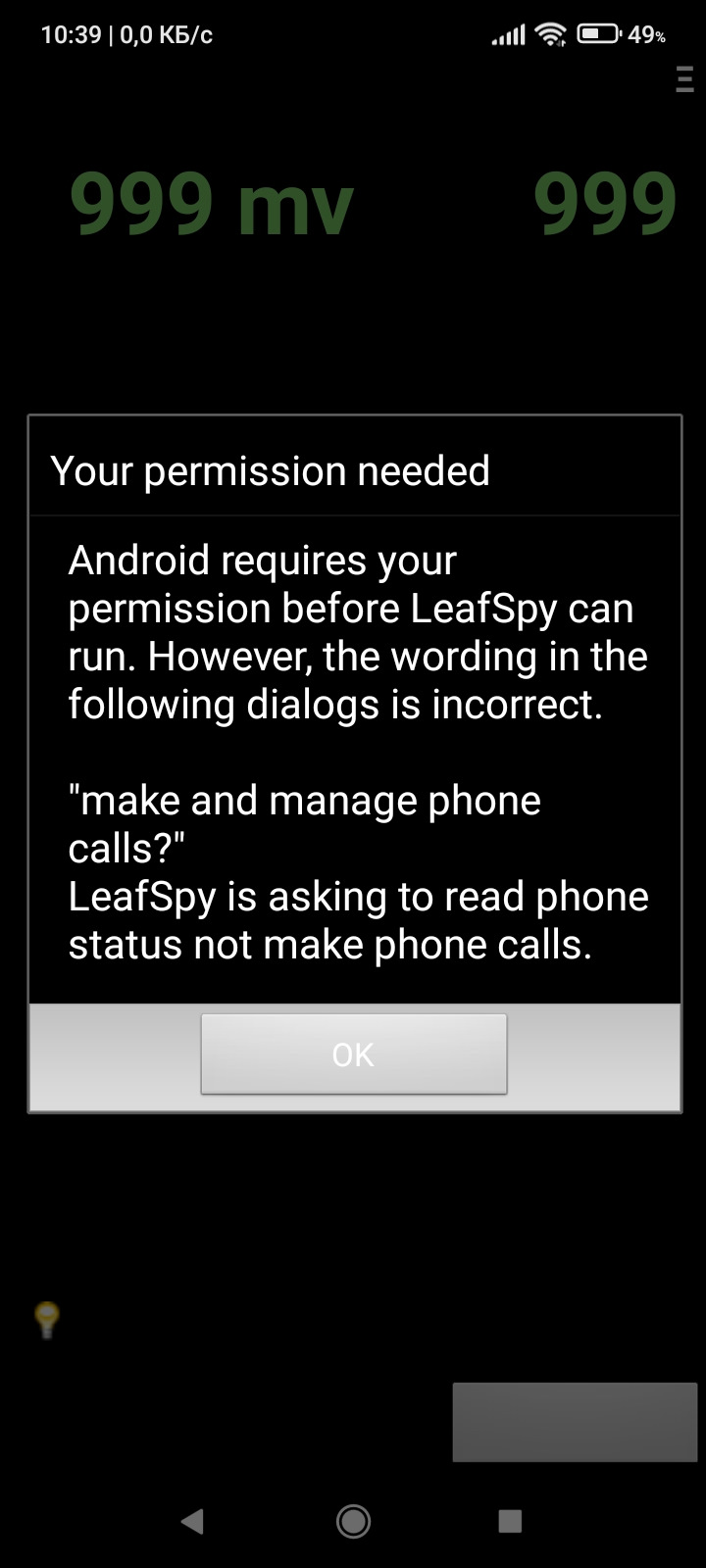Open the menu icon at top right

click(684, 79)
